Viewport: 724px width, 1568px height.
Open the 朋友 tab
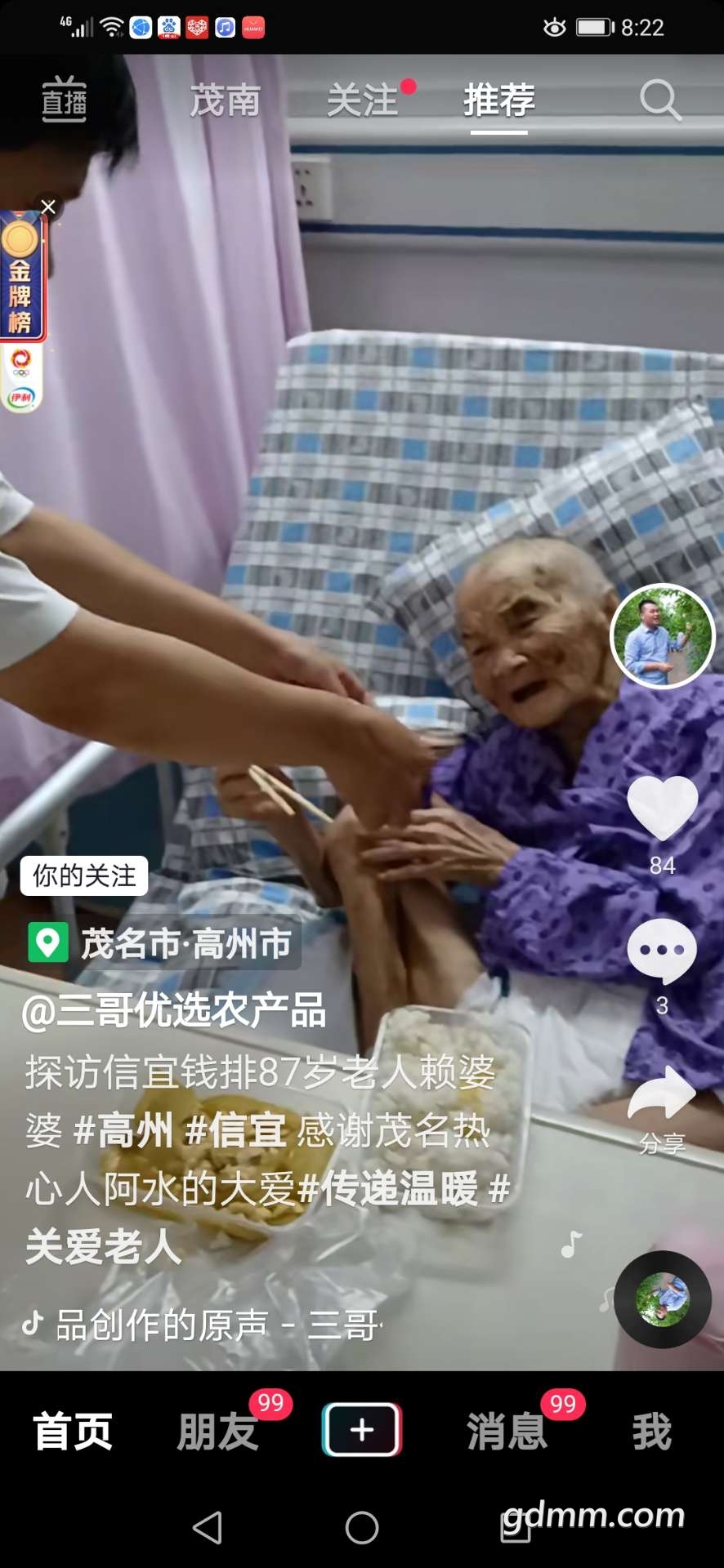tap(217, 1431)
